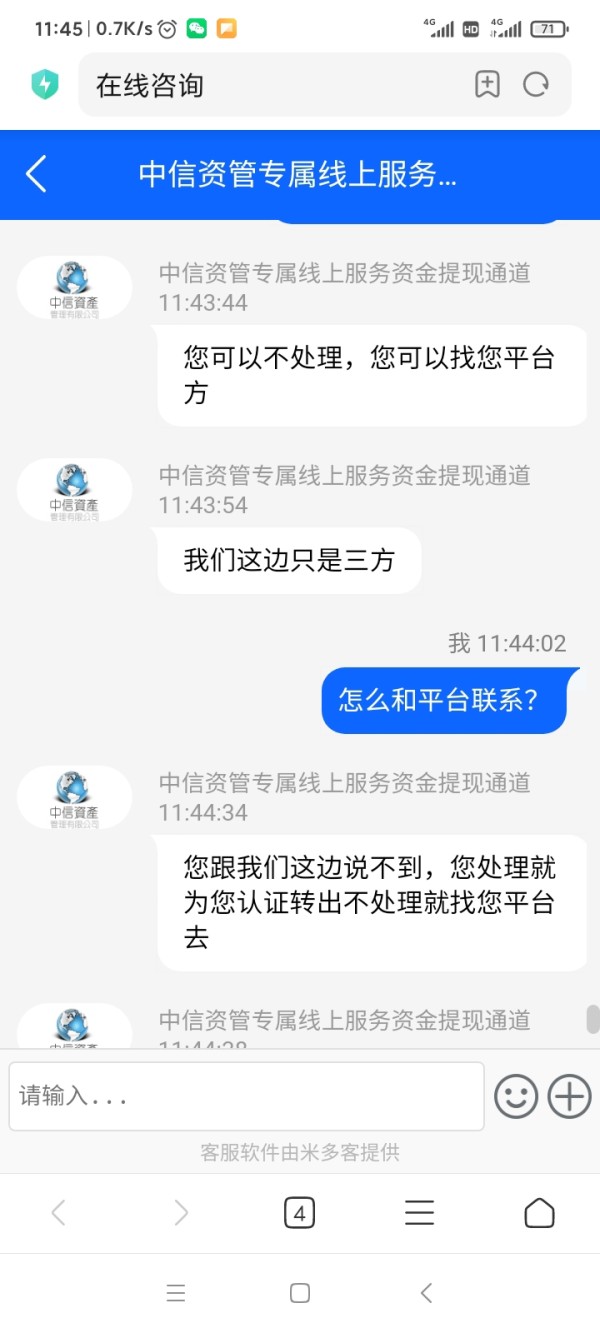Open the green shield security icon
This screenshot has width=600, height=1333.
[x=44, y=85]
